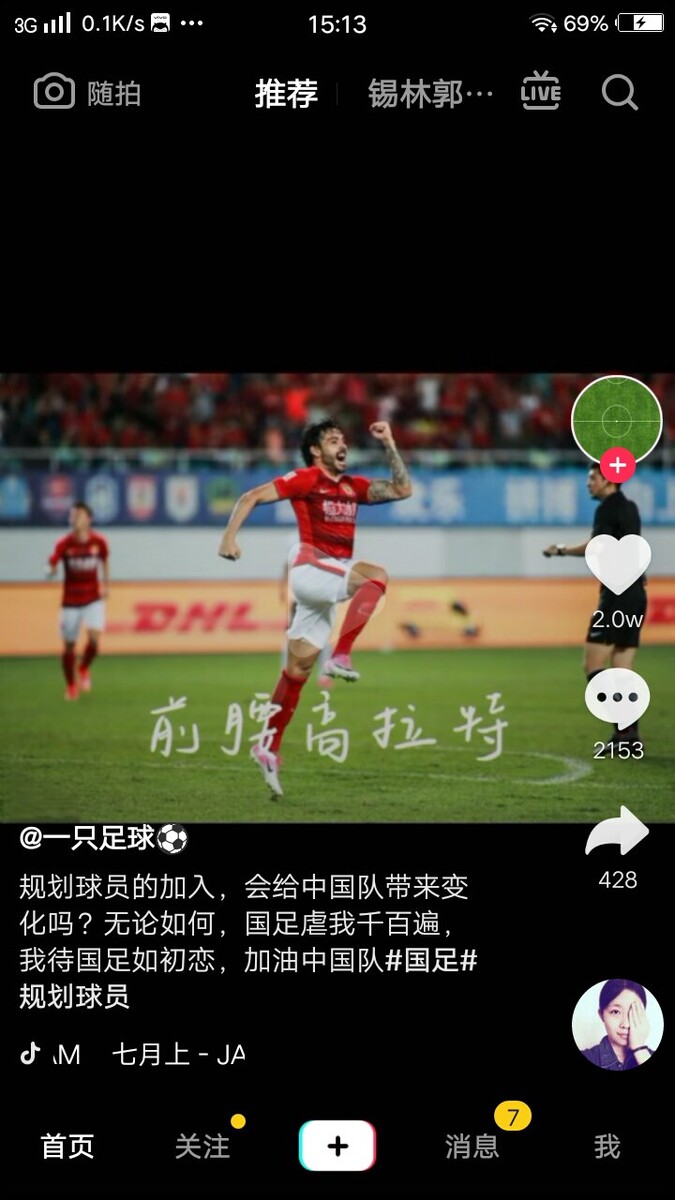Open the 我 profile tab
The image size is (675, 1200).
point(607,1146)
